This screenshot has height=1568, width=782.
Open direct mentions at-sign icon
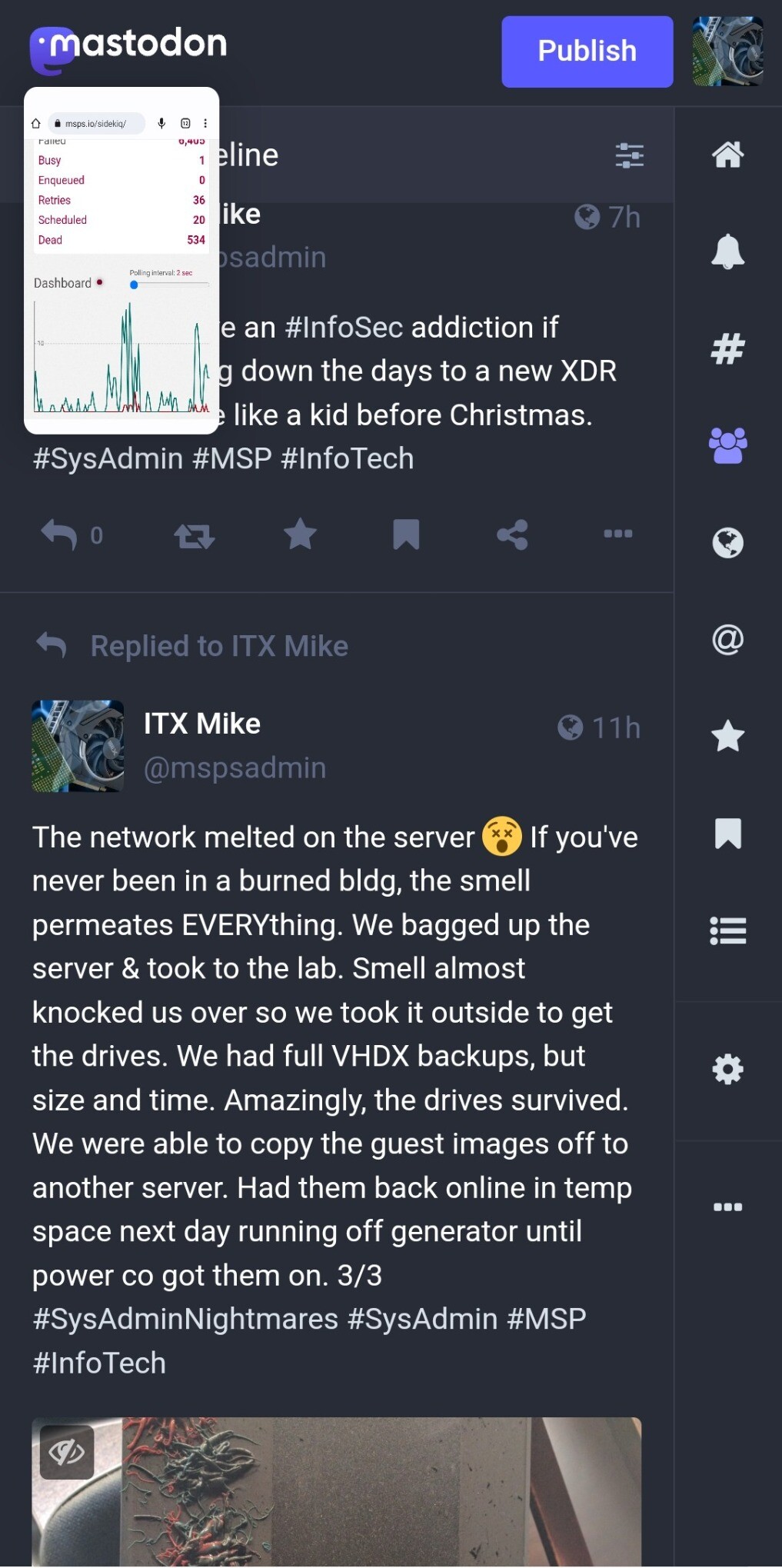coord(727,639)
